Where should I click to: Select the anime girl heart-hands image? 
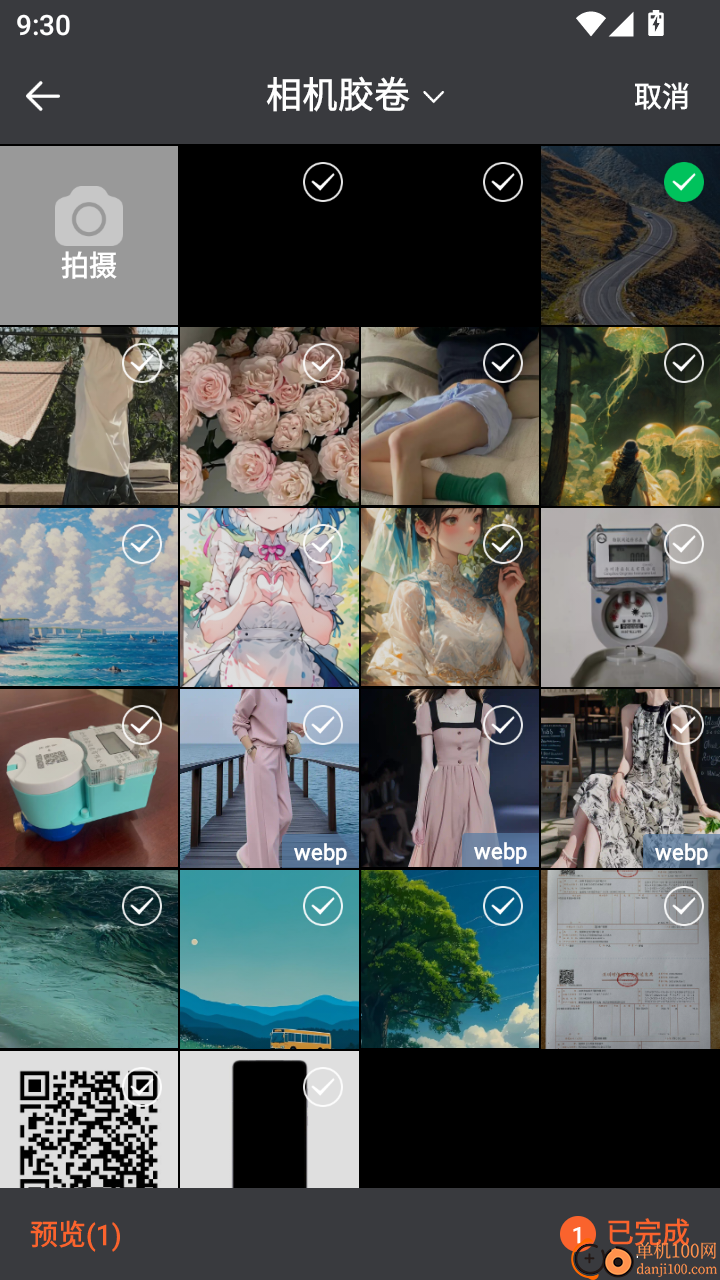[323, 544]
